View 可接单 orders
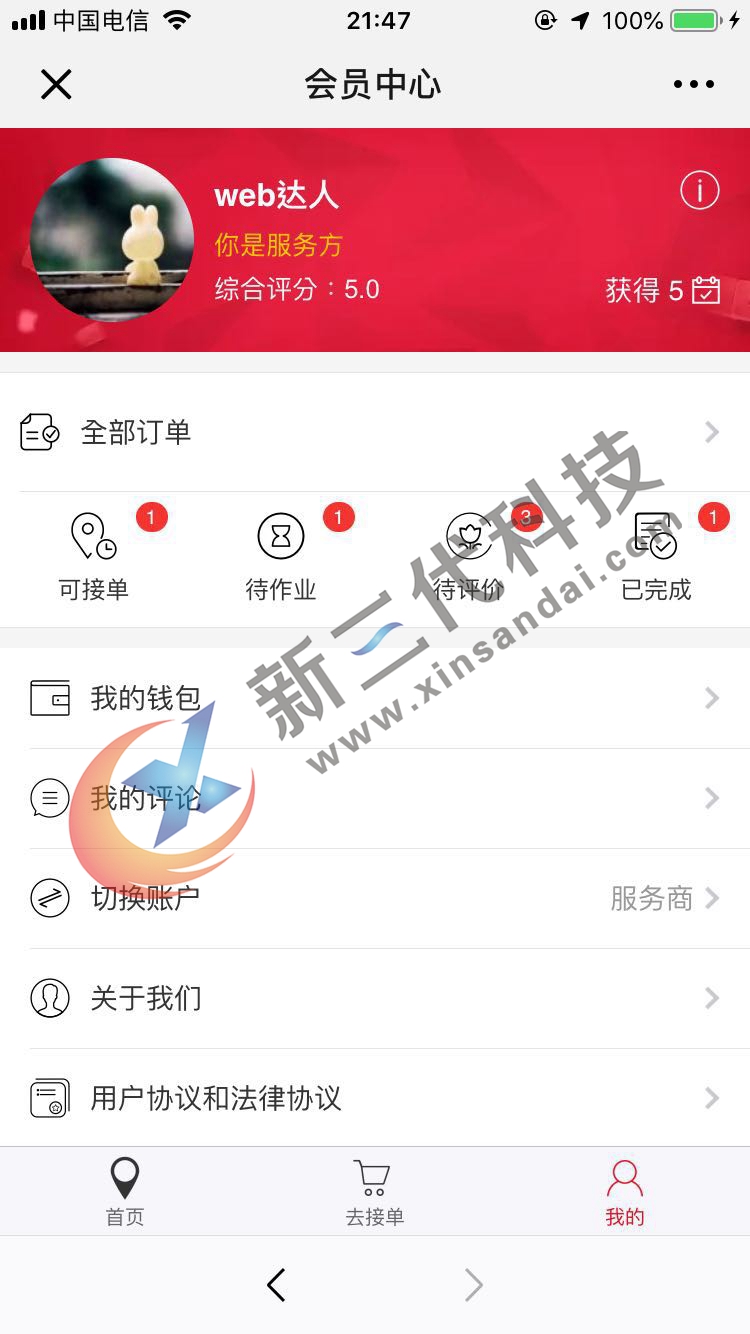This screenshot has width=750, height=1334. [x=94, y=557]
